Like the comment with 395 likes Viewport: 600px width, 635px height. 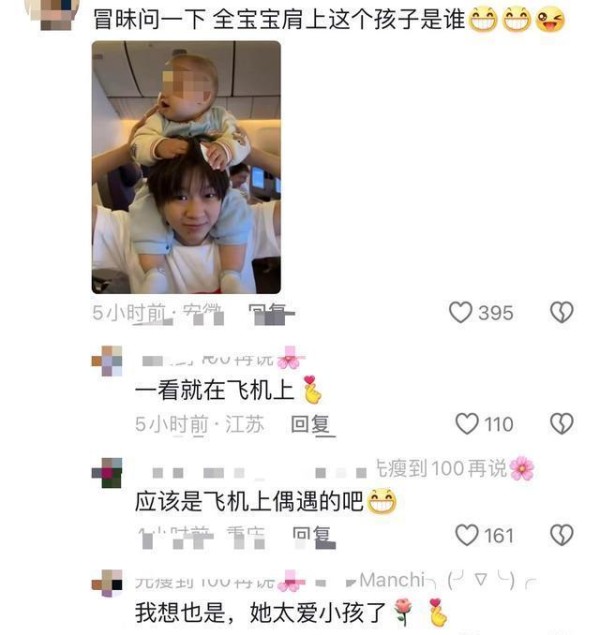(460, 313)
